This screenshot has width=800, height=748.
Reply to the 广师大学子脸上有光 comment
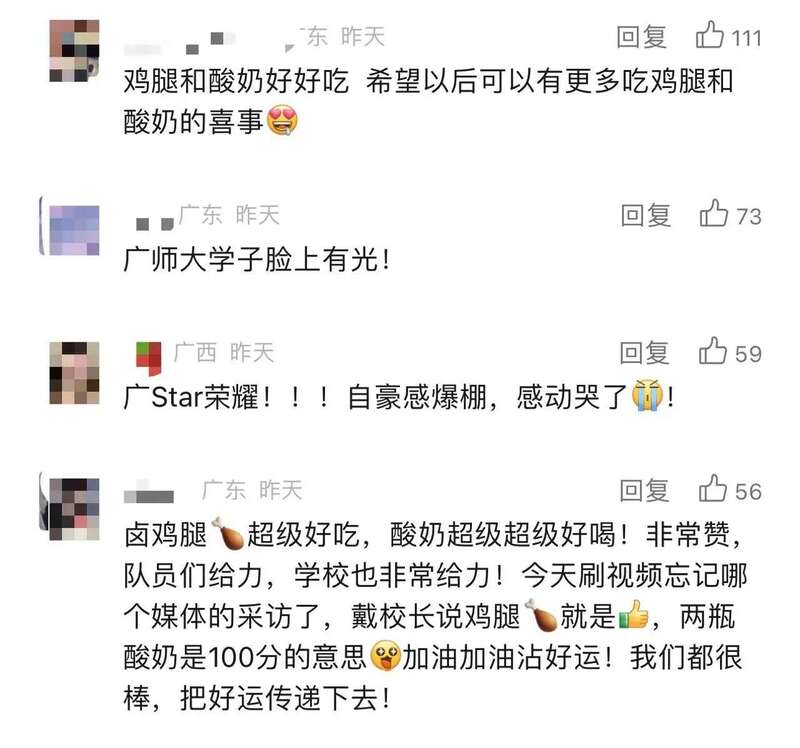(x=645, y=215)
